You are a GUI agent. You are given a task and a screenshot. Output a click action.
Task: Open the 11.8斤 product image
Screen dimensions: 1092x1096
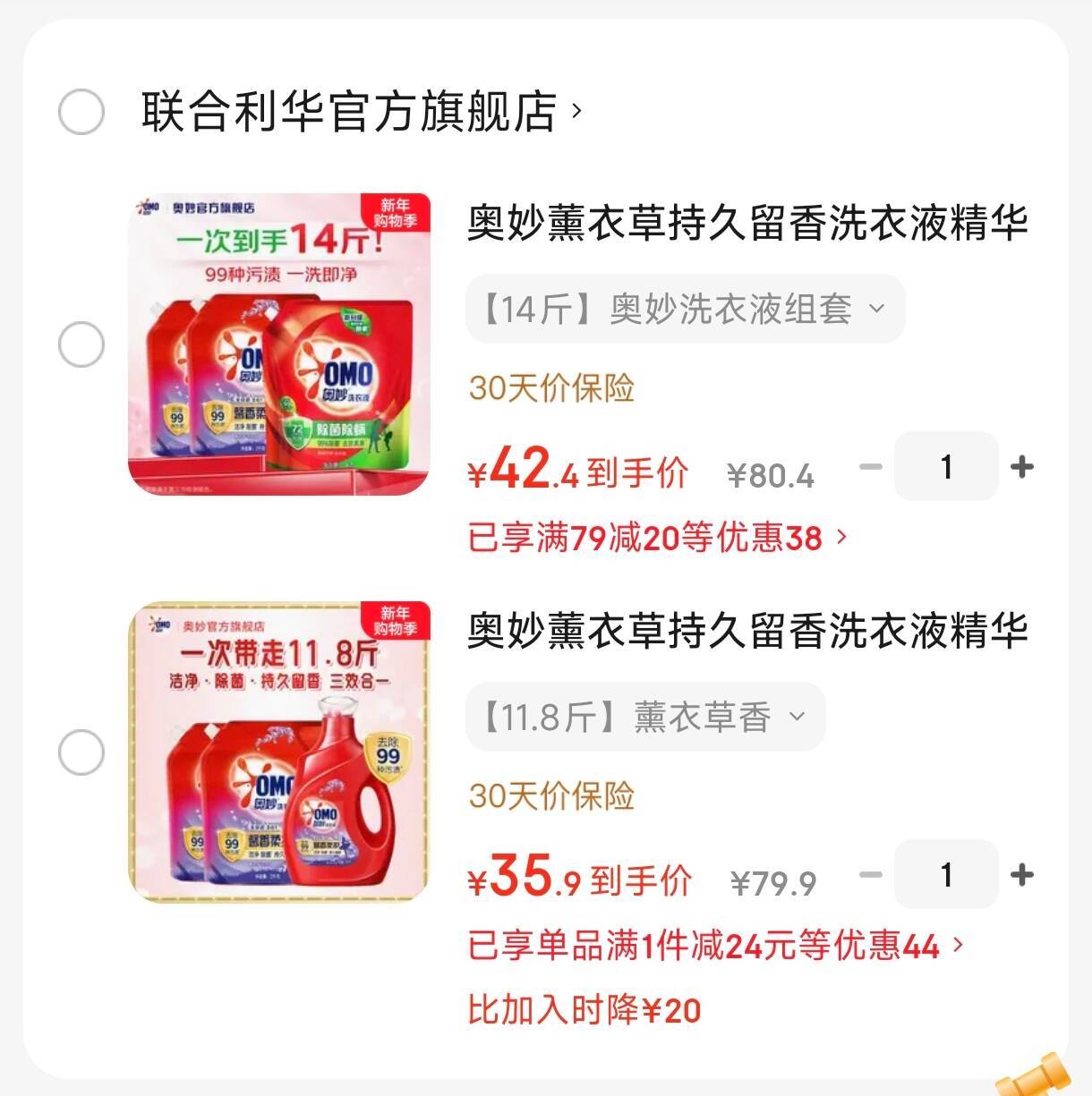coord(278,752)
